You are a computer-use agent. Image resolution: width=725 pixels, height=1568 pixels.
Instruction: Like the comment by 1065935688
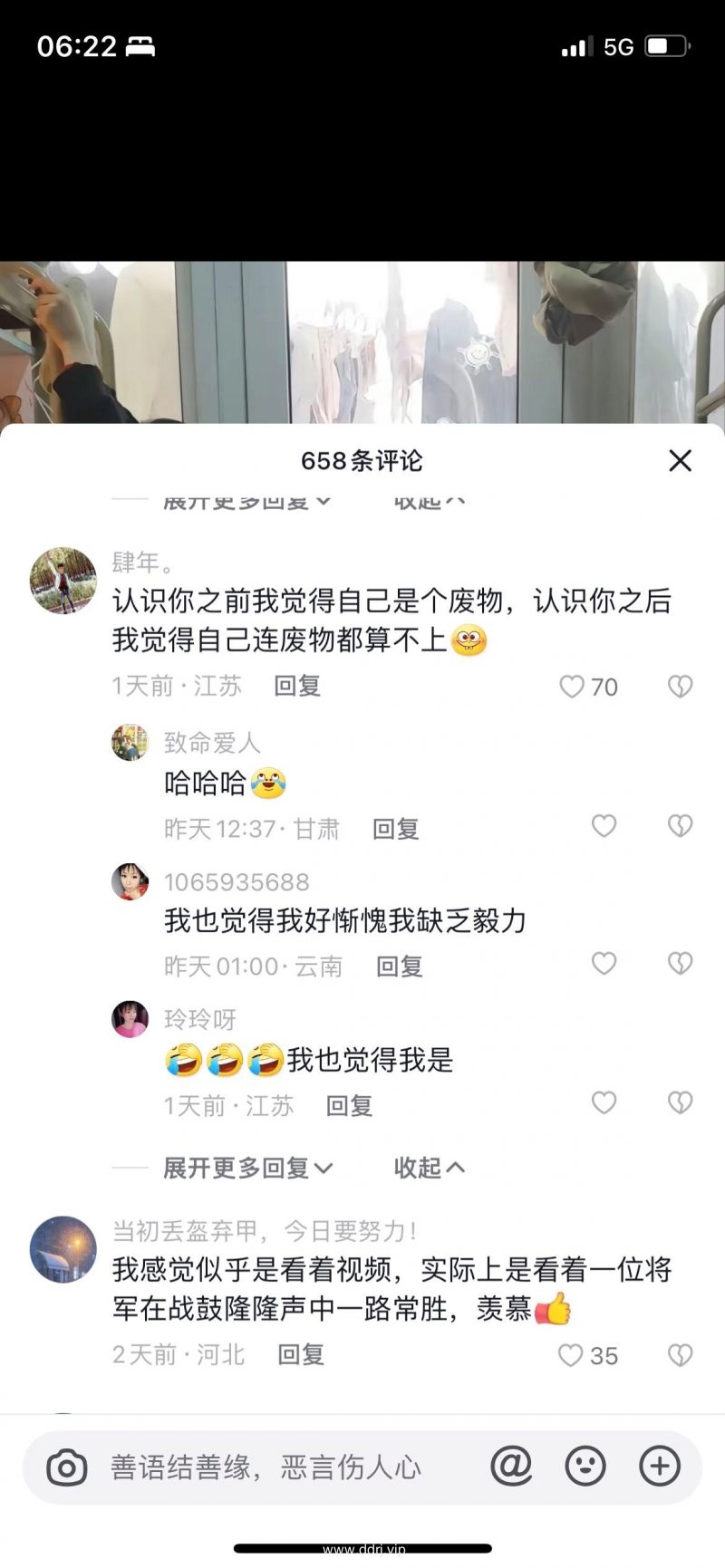click(x=604, y=964)
